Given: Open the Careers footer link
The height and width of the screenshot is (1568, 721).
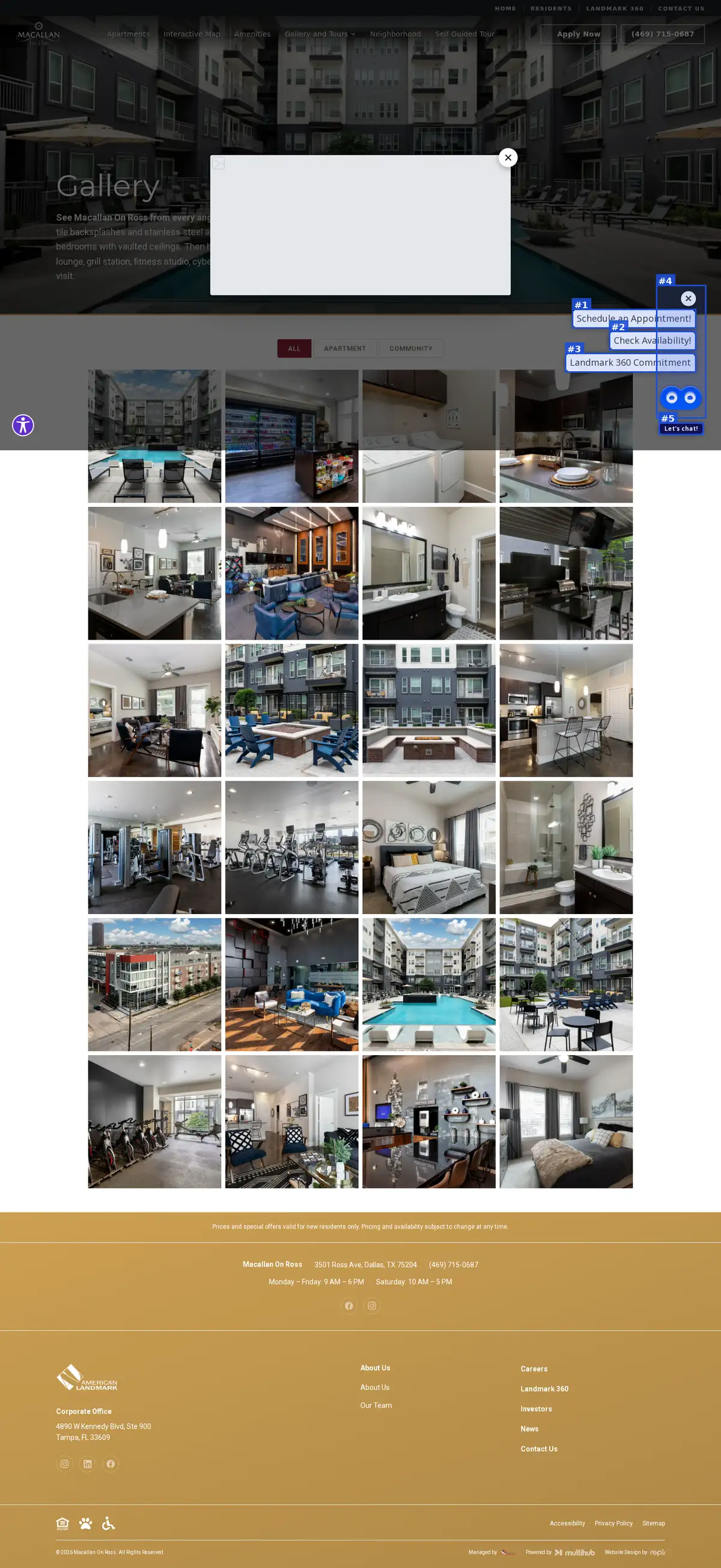Looking at the screenshot, I should (534, 1369).
